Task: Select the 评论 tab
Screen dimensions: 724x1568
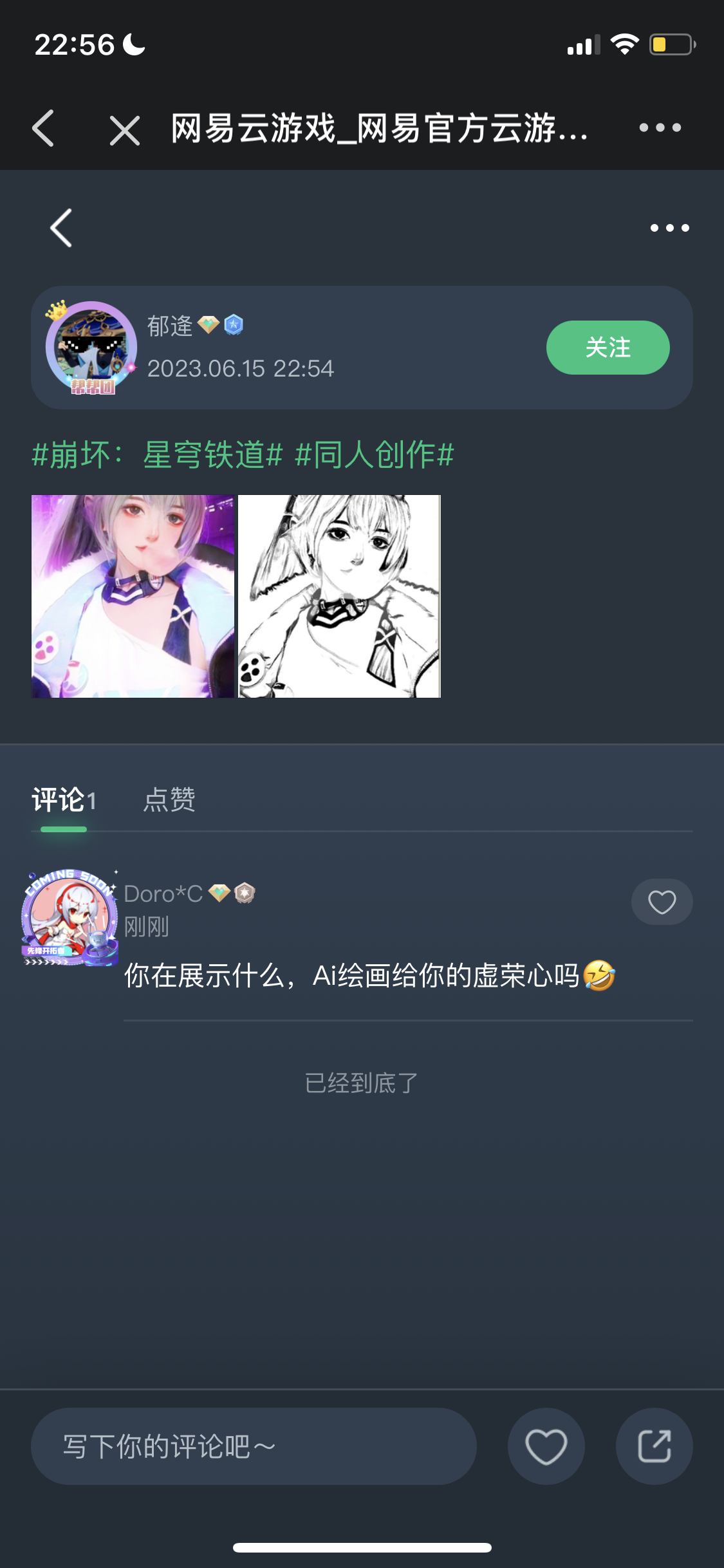Action: (63, 800)
